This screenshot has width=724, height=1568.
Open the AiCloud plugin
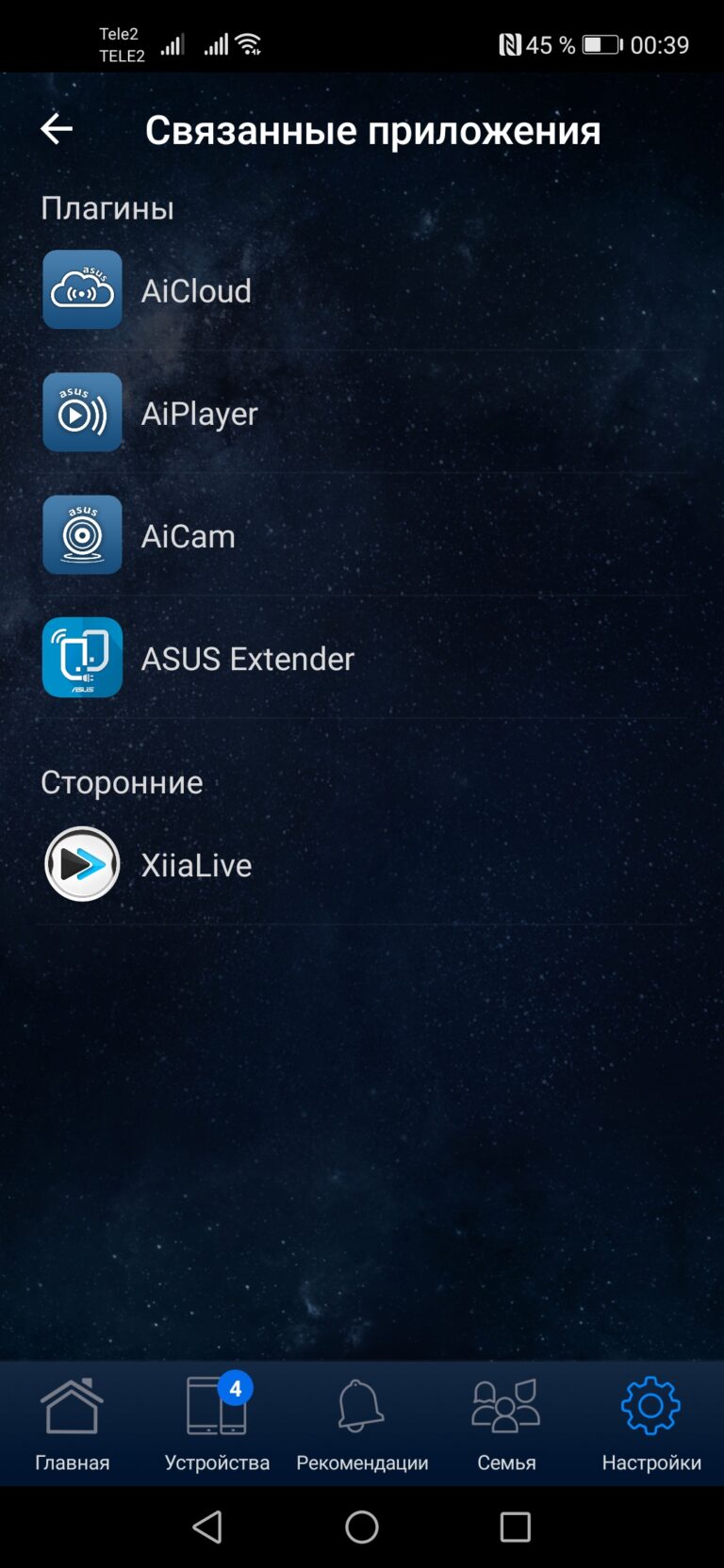coord(362,290)
